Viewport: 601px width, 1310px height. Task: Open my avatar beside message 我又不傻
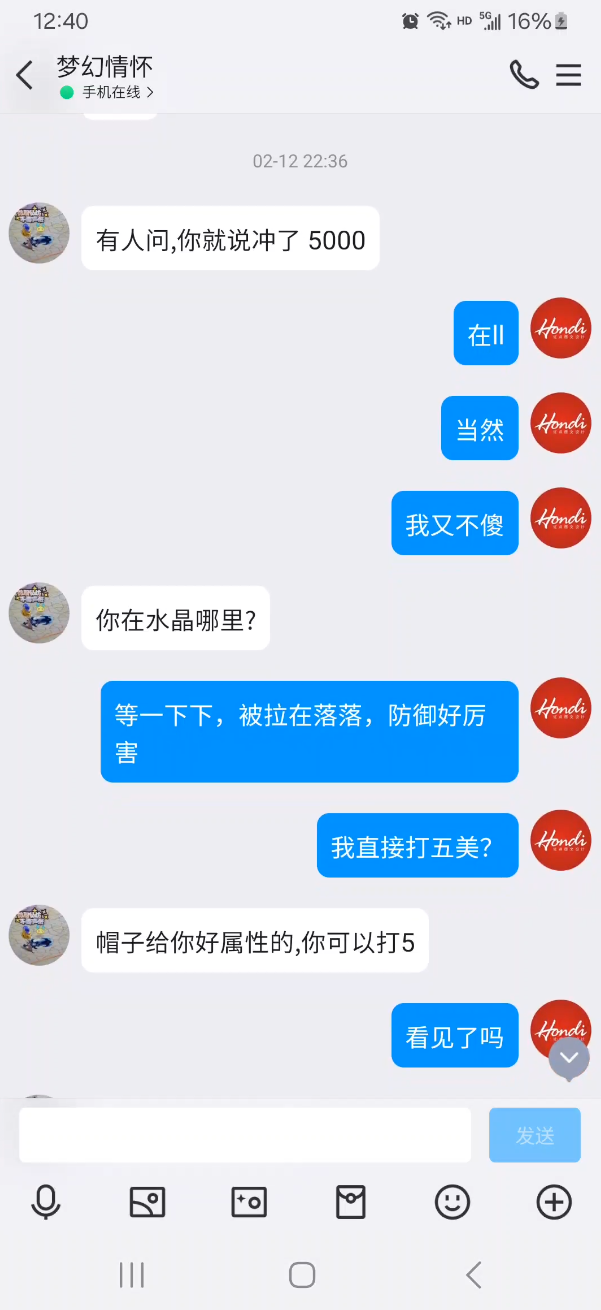tap(561, 518)
